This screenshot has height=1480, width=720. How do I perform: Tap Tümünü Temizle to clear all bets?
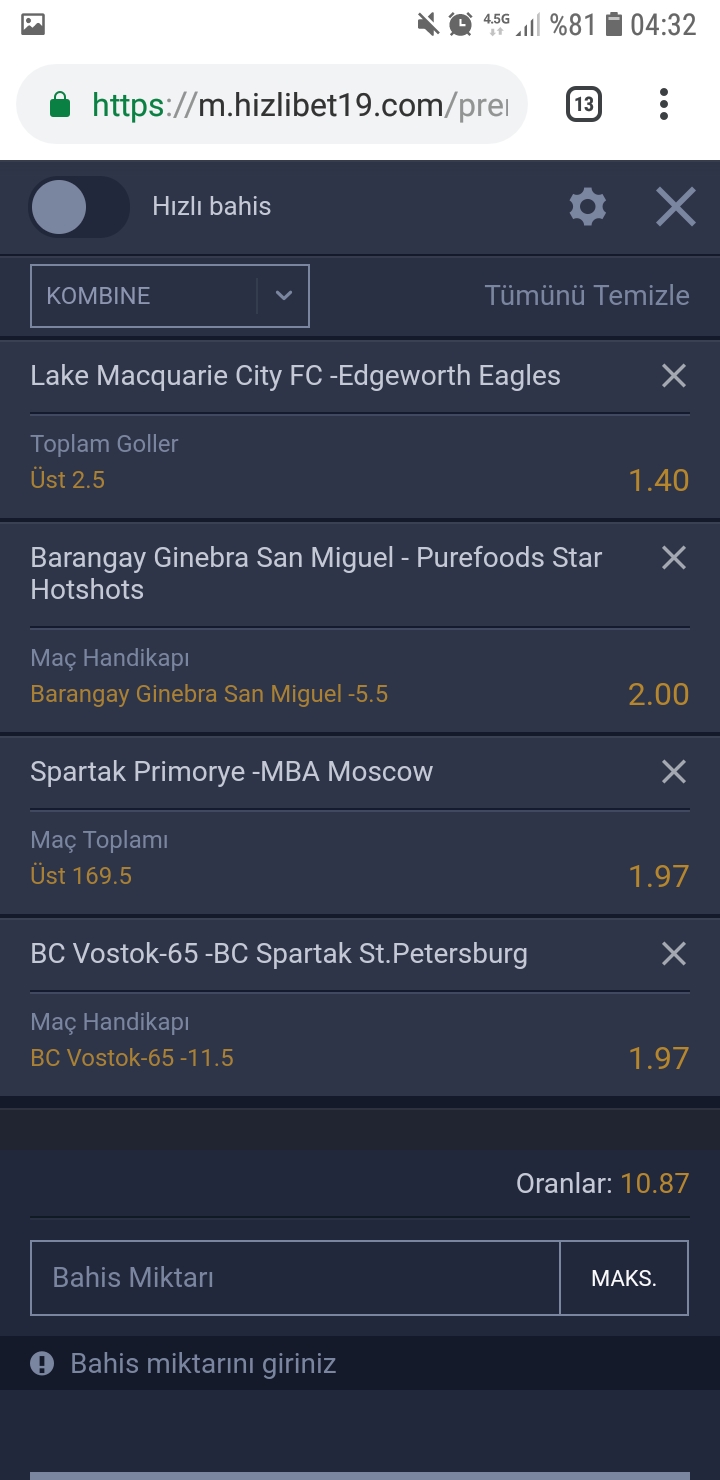pyautogui.click(x=587, y=296)
